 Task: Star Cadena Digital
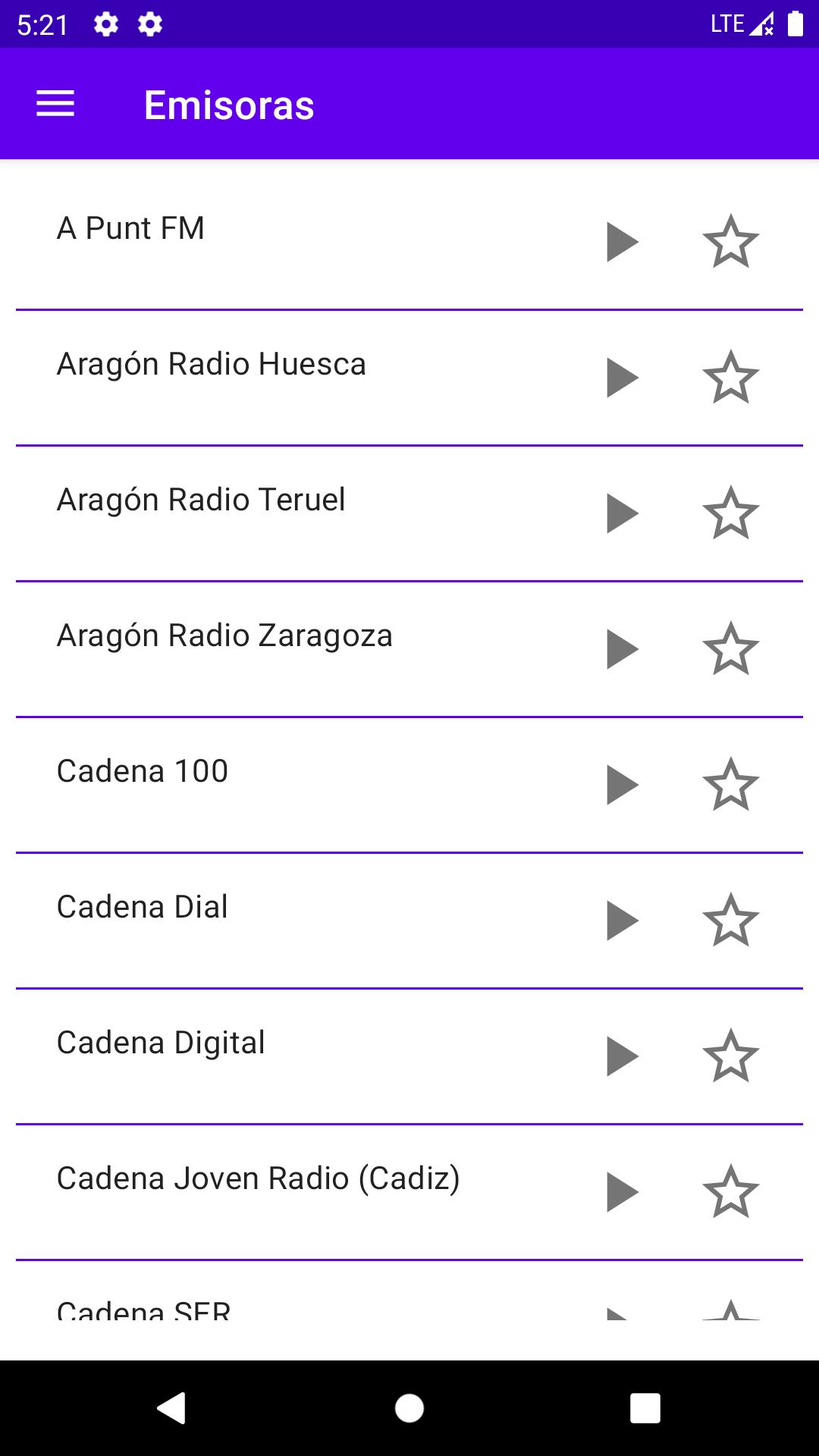[730, 1056]
